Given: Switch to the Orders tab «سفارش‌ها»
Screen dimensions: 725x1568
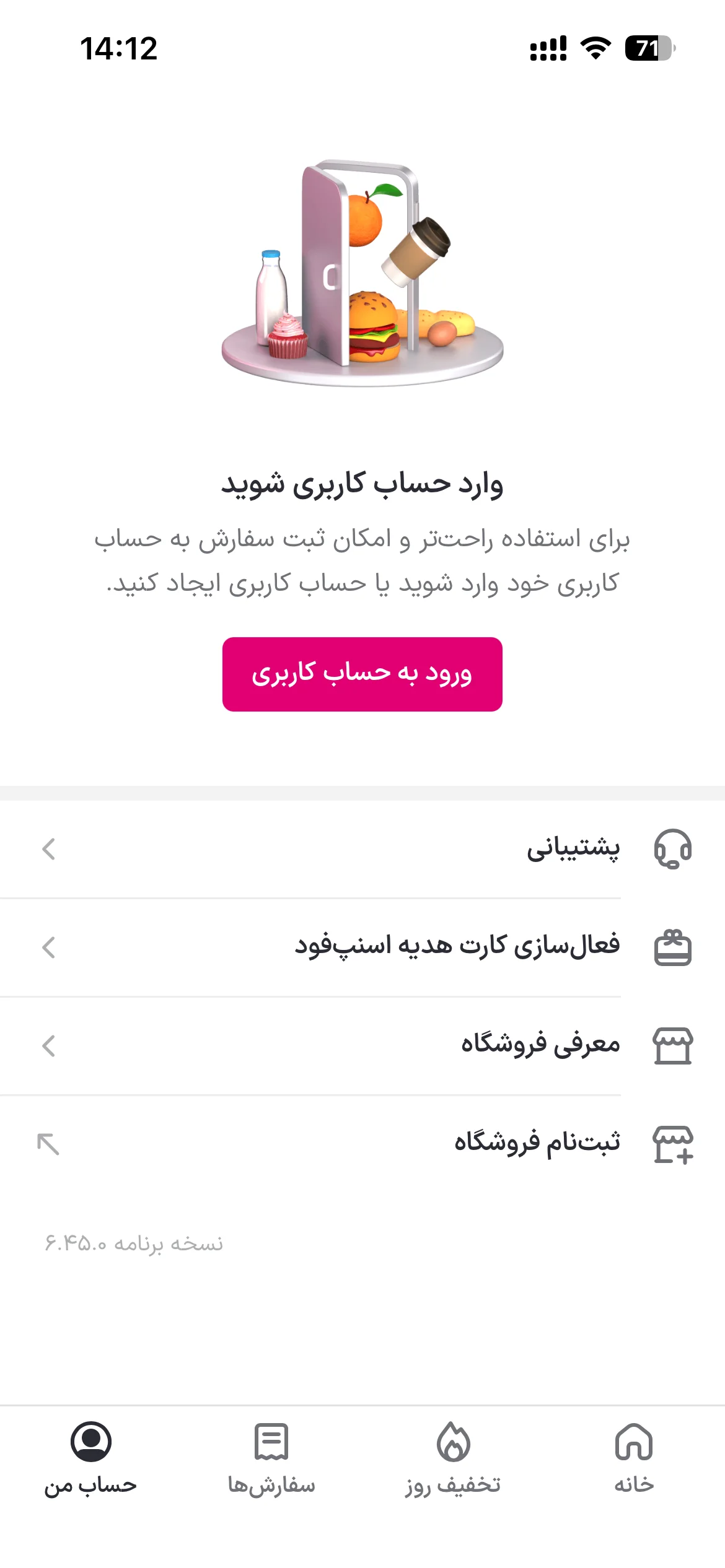Looking at the screenshot, I should (271, 1459).
